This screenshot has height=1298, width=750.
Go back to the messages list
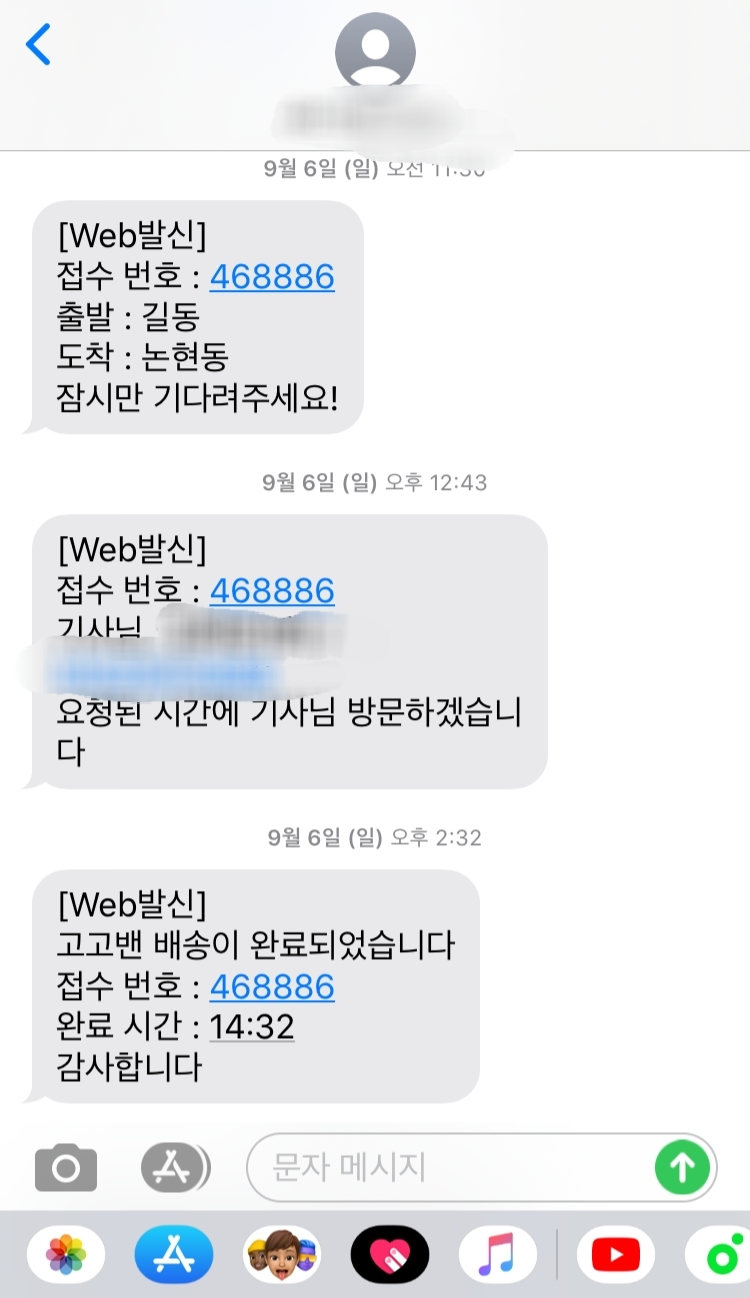coord(38,45)
